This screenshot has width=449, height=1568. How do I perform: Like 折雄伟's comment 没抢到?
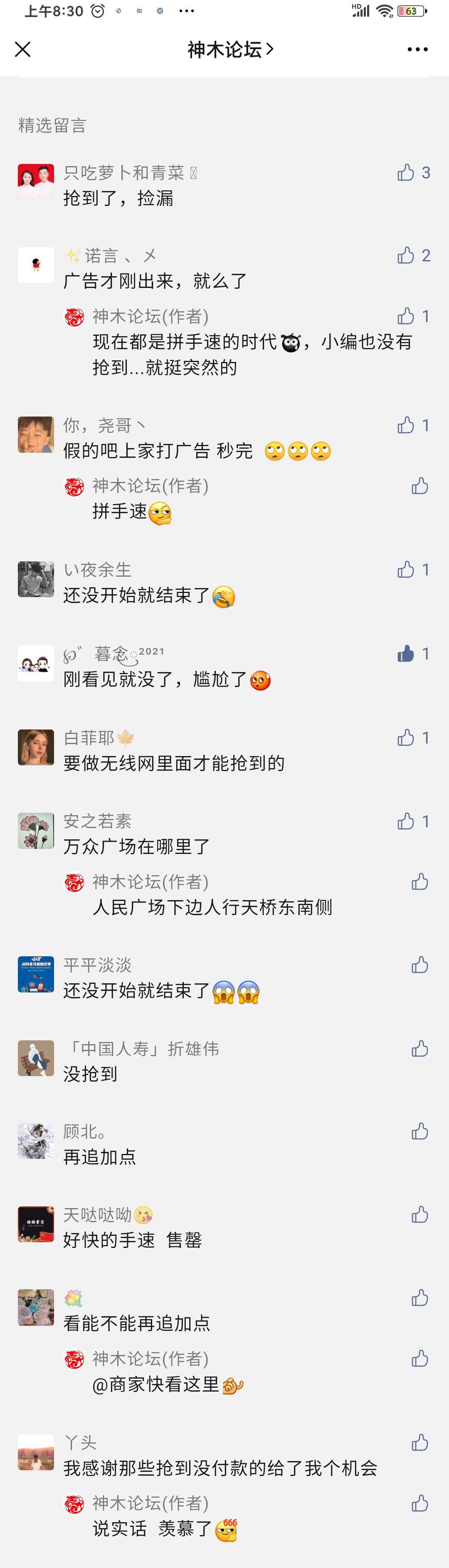[x=420, y=1048]
